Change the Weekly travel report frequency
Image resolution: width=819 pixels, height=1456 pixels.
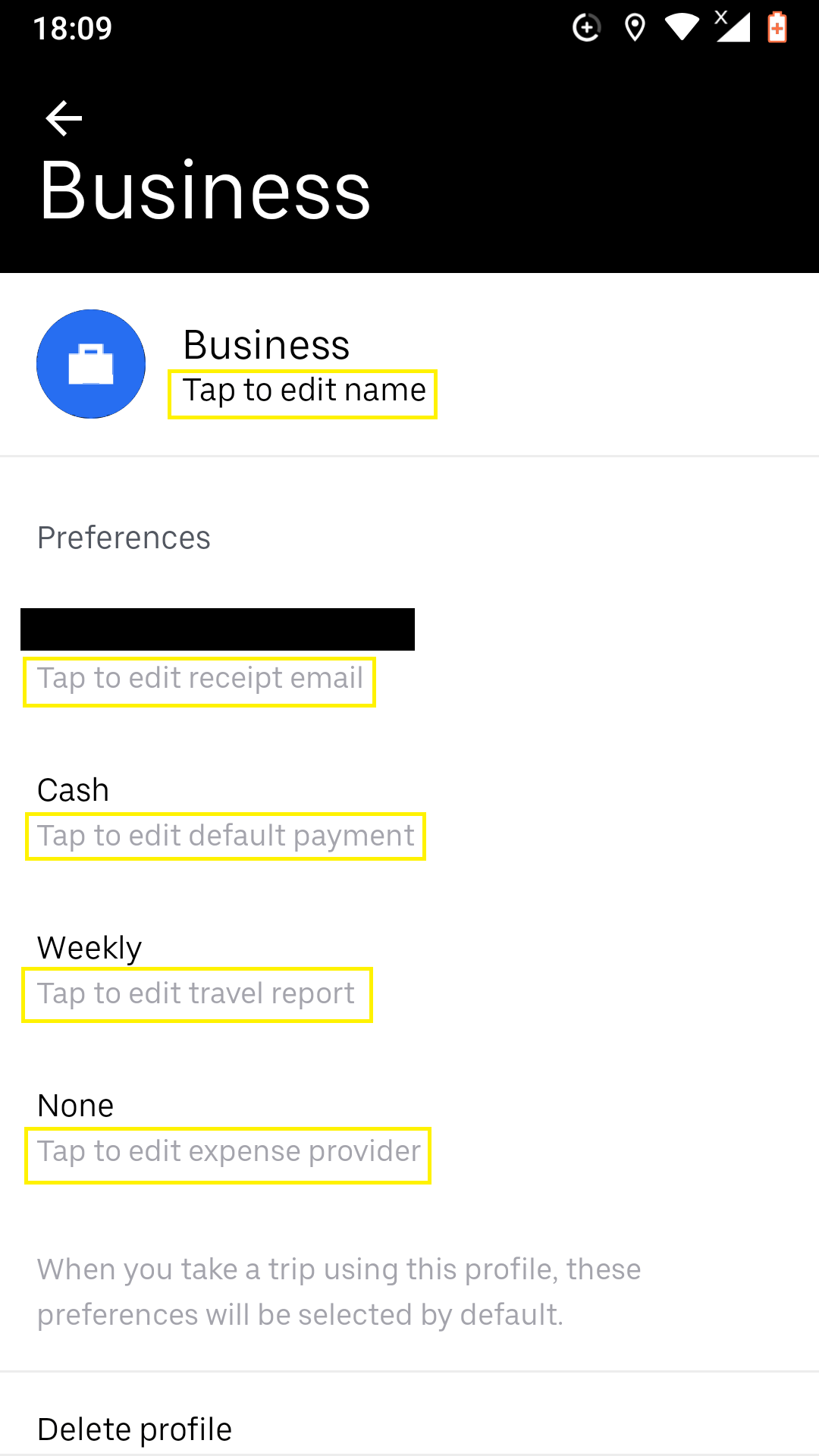point(196,995)
